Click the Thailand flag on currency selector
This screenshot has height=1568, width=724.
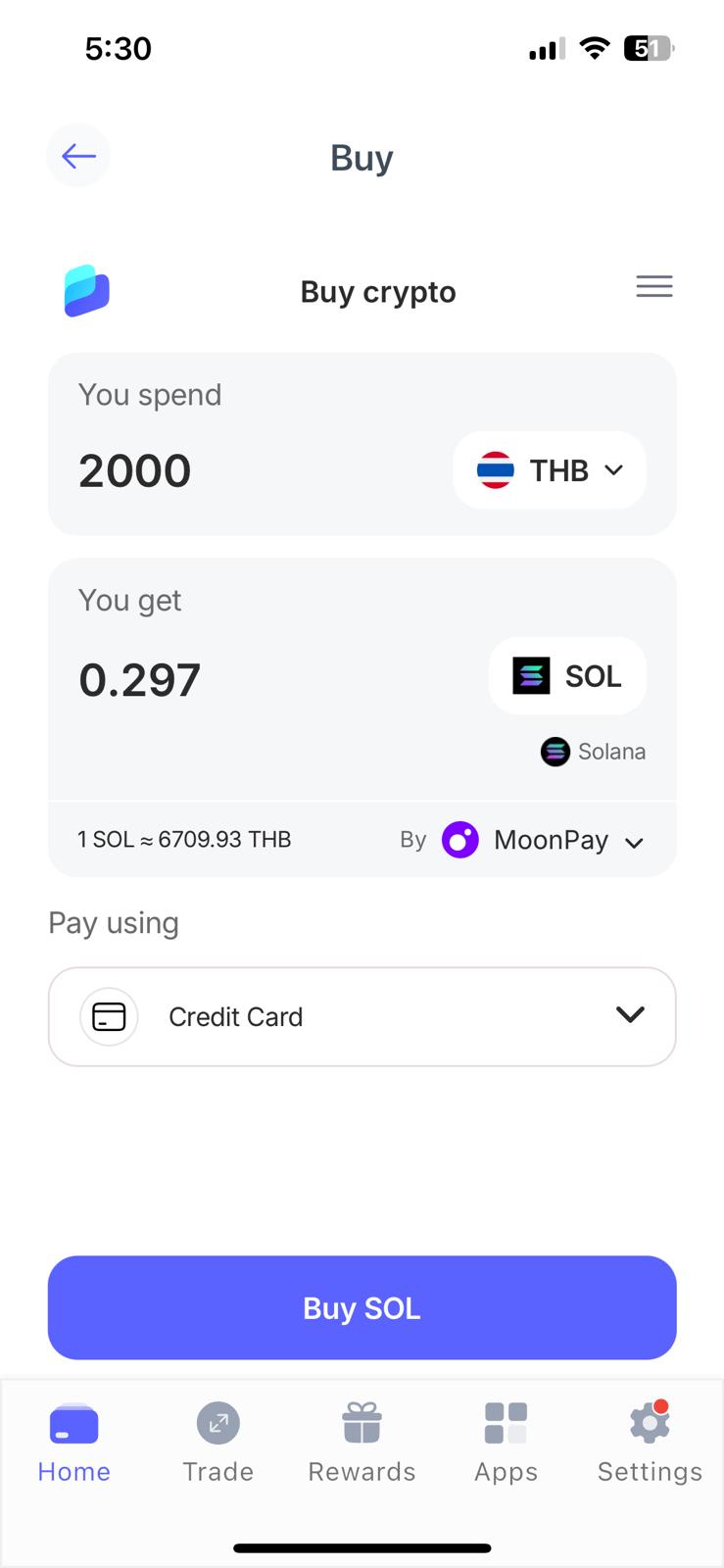tap(497, 470)
